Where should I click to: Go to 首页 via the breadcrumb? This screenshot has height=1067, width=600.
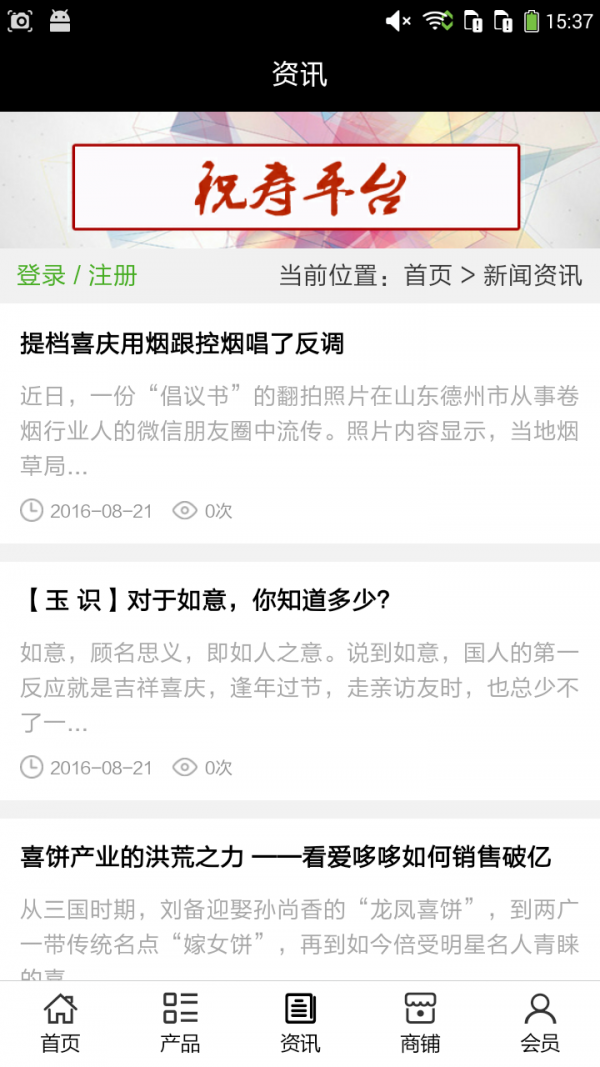(x=428, y=276)
